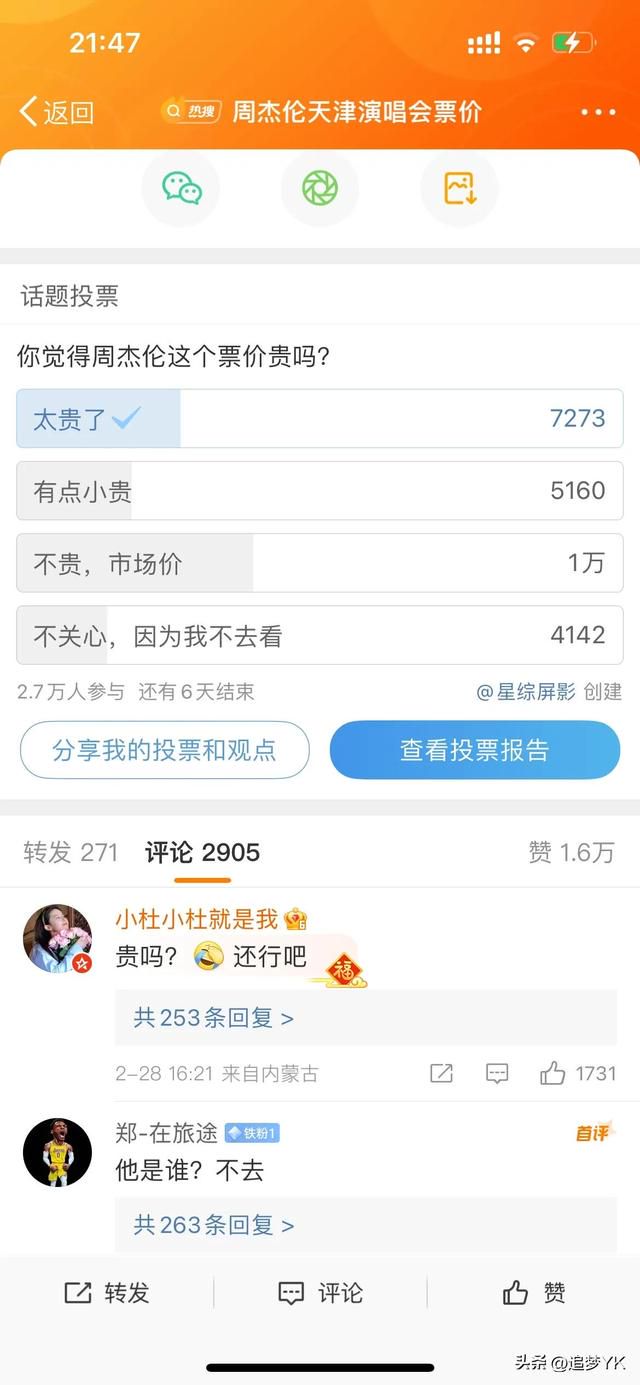
Task: Share to WeChat via the green icon
Action: coord(181,188)
